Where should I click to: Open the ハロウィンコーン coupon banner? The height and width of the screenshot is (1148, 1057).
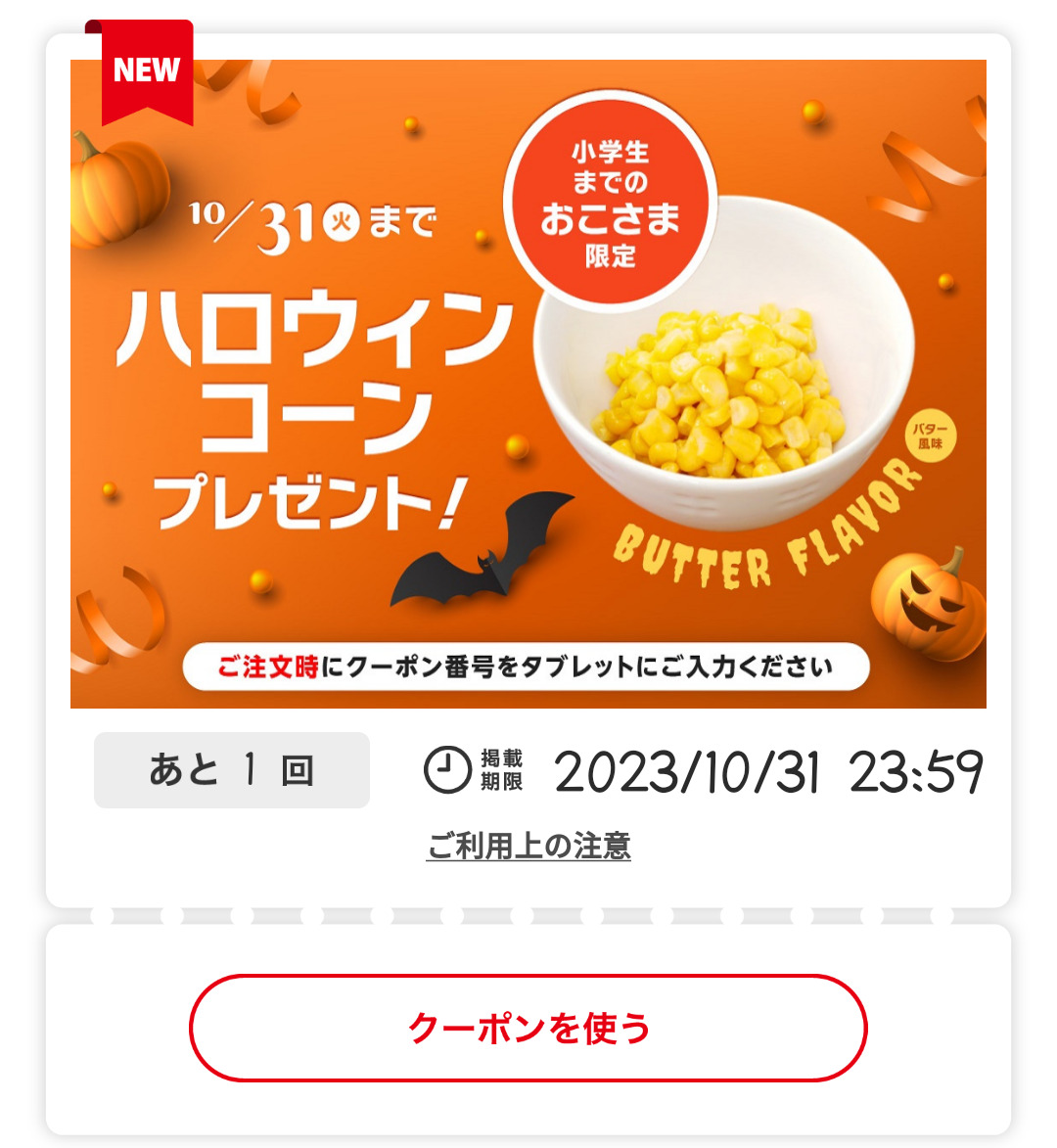coord(528,384)
